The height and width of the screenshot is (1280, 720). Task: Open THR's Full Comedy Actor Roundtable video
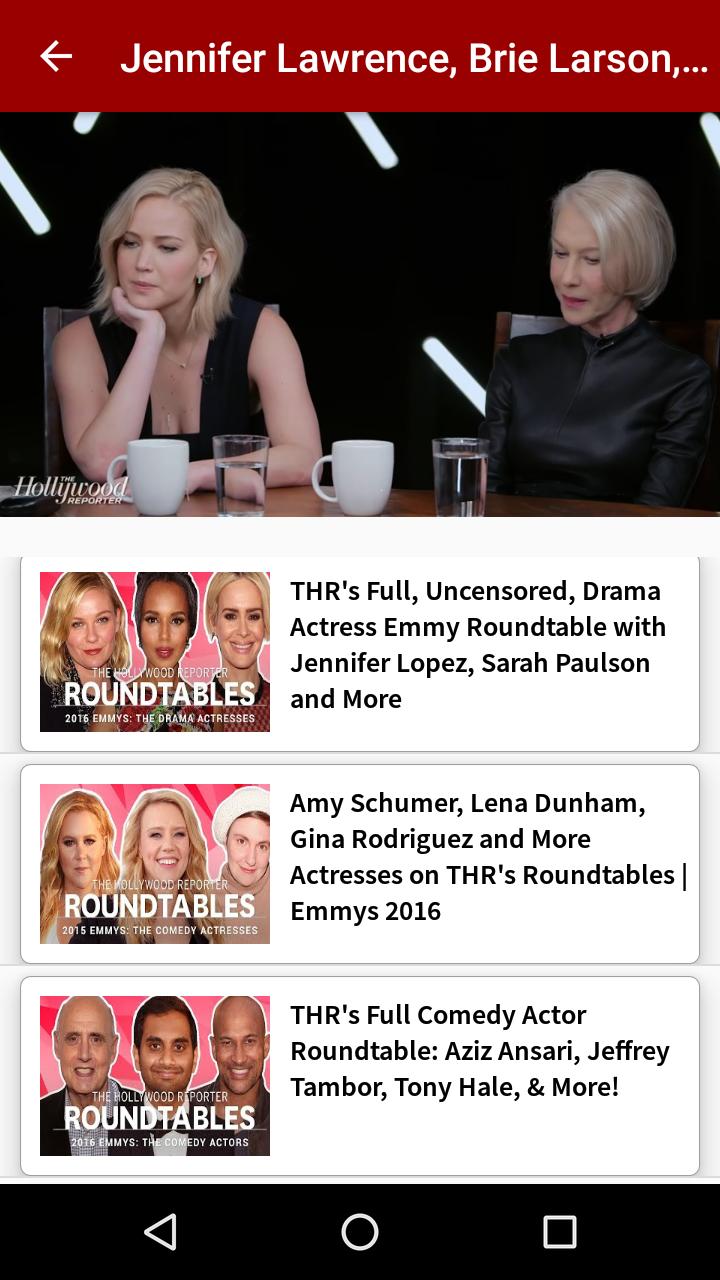(360, 1076)
